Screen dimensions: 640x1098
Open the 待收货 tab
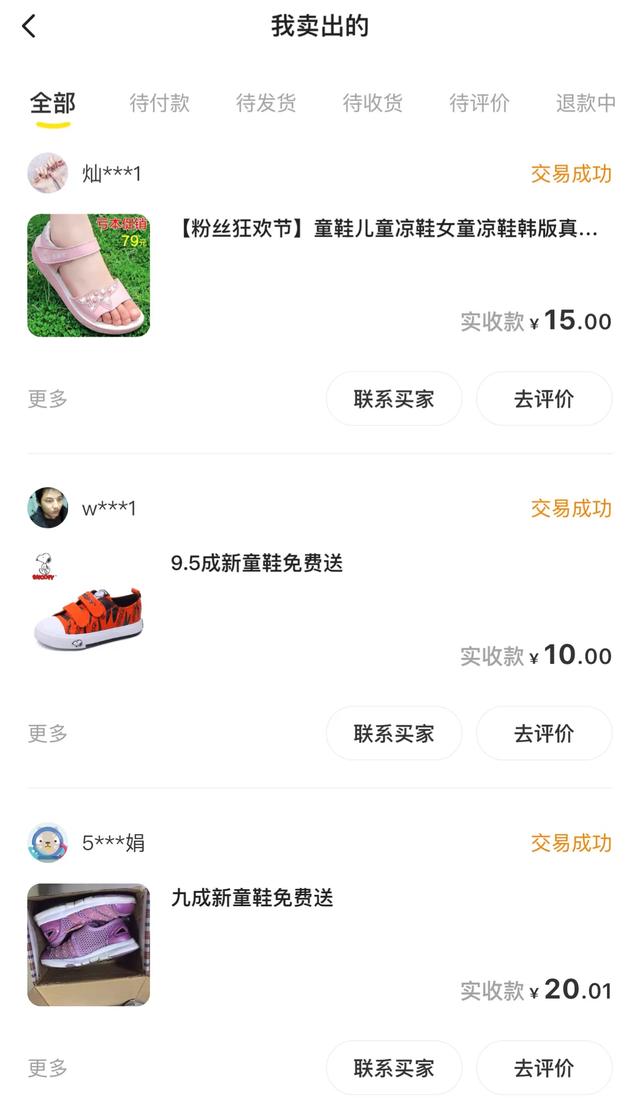373,103
